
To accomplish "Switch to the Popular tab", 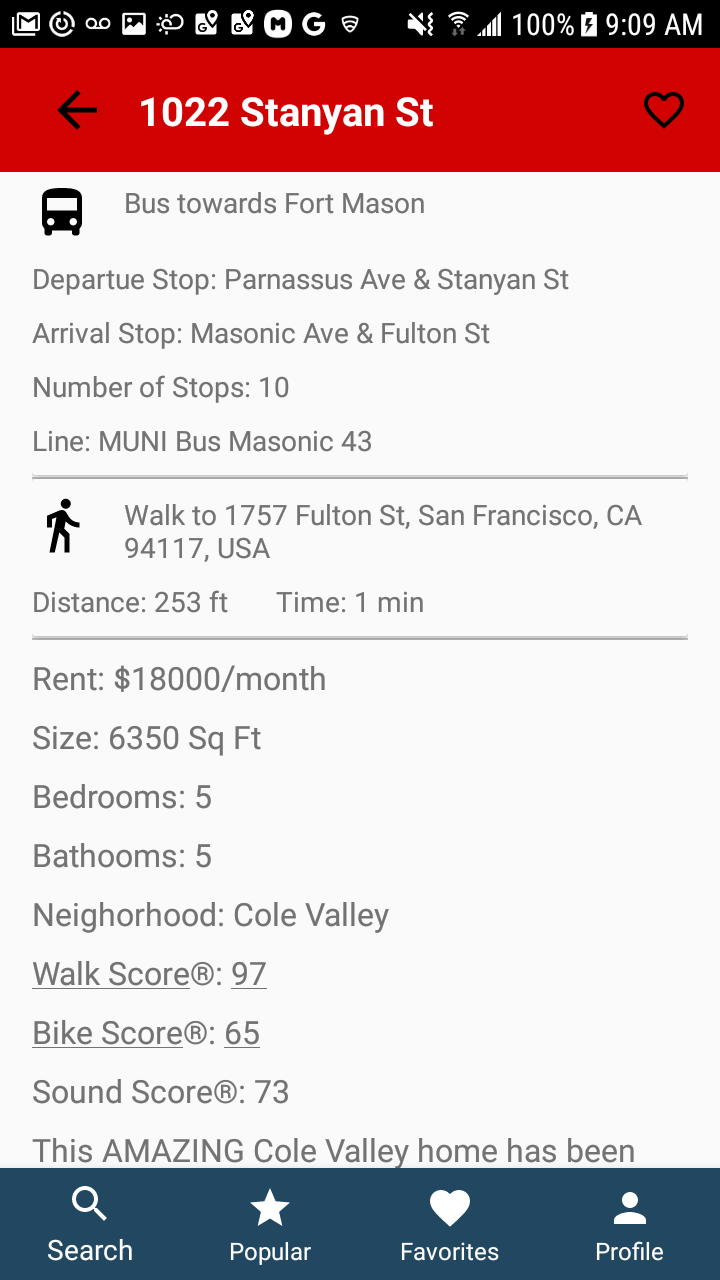I will 270,1225.
